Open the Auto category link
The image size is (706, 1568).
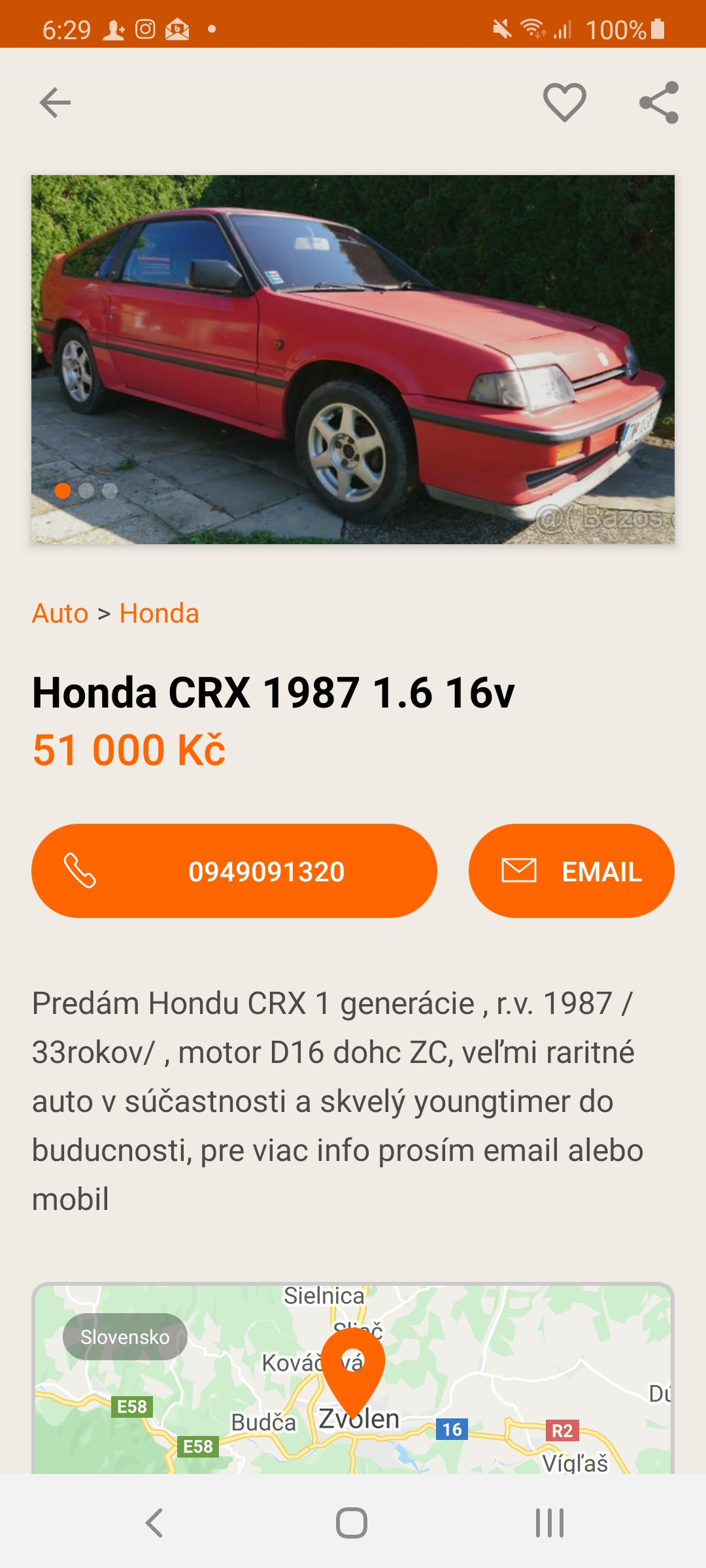pyautogui.click(x=60, y=613)
